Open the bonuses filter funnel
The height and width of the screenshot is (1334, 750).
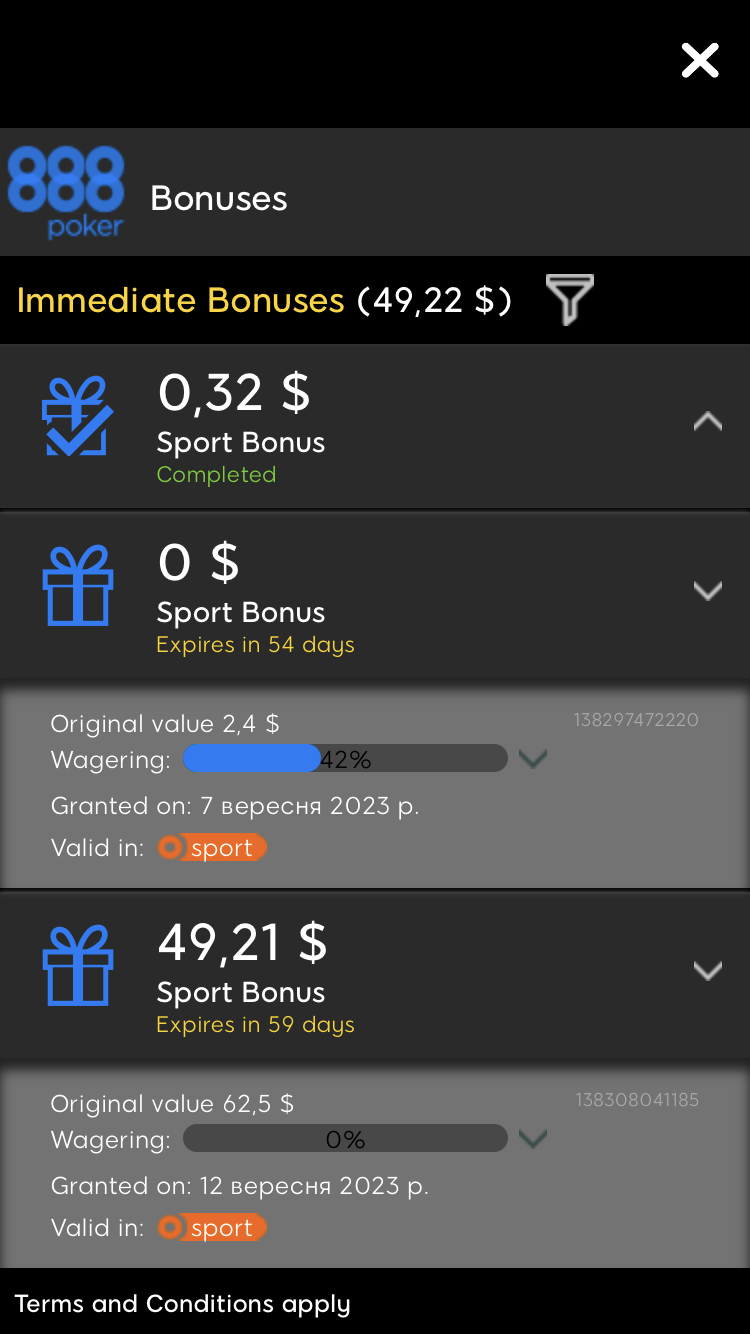click(x=570, y=299)
